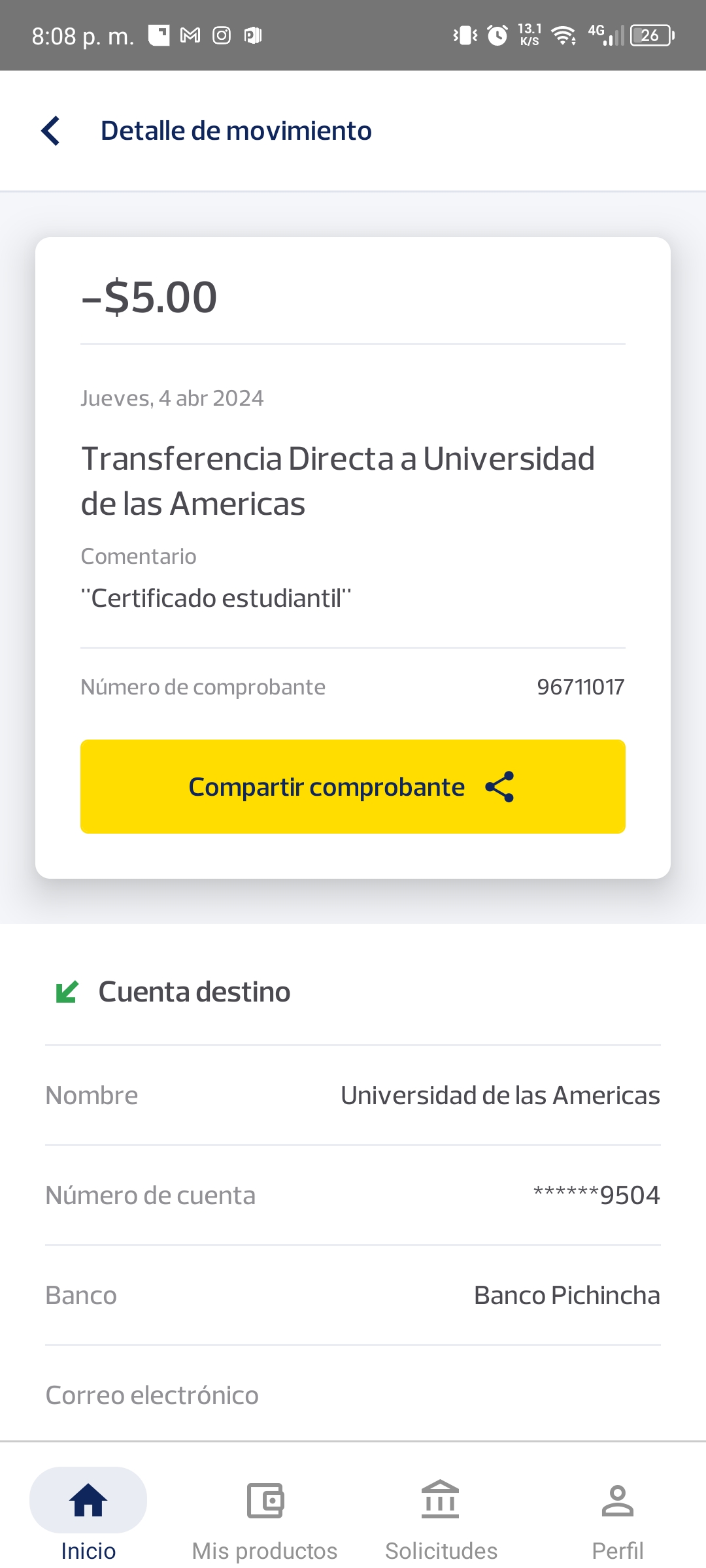The image size is (706, 1568).
Task: Tap the Compartir comprobante button
Action: pyautogui.click(x=352, y=786)
